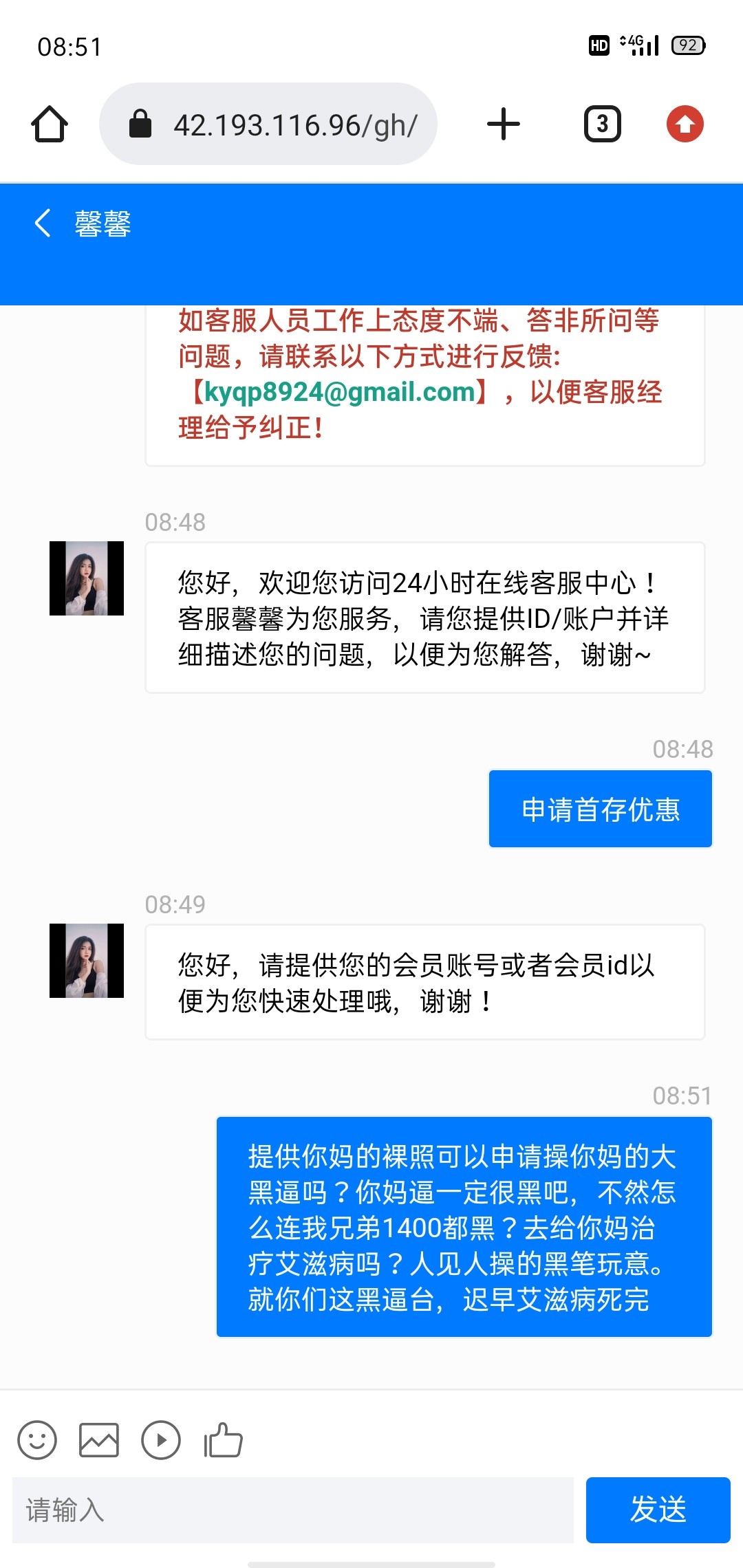
Task: Attach a video to the chat
Action: (x=161, y=1439)
